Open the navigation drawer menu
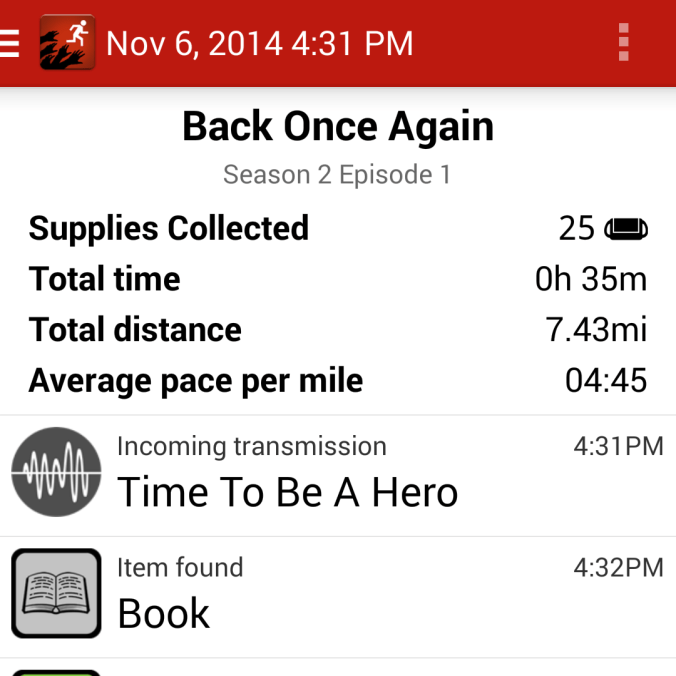 [10, 43]
